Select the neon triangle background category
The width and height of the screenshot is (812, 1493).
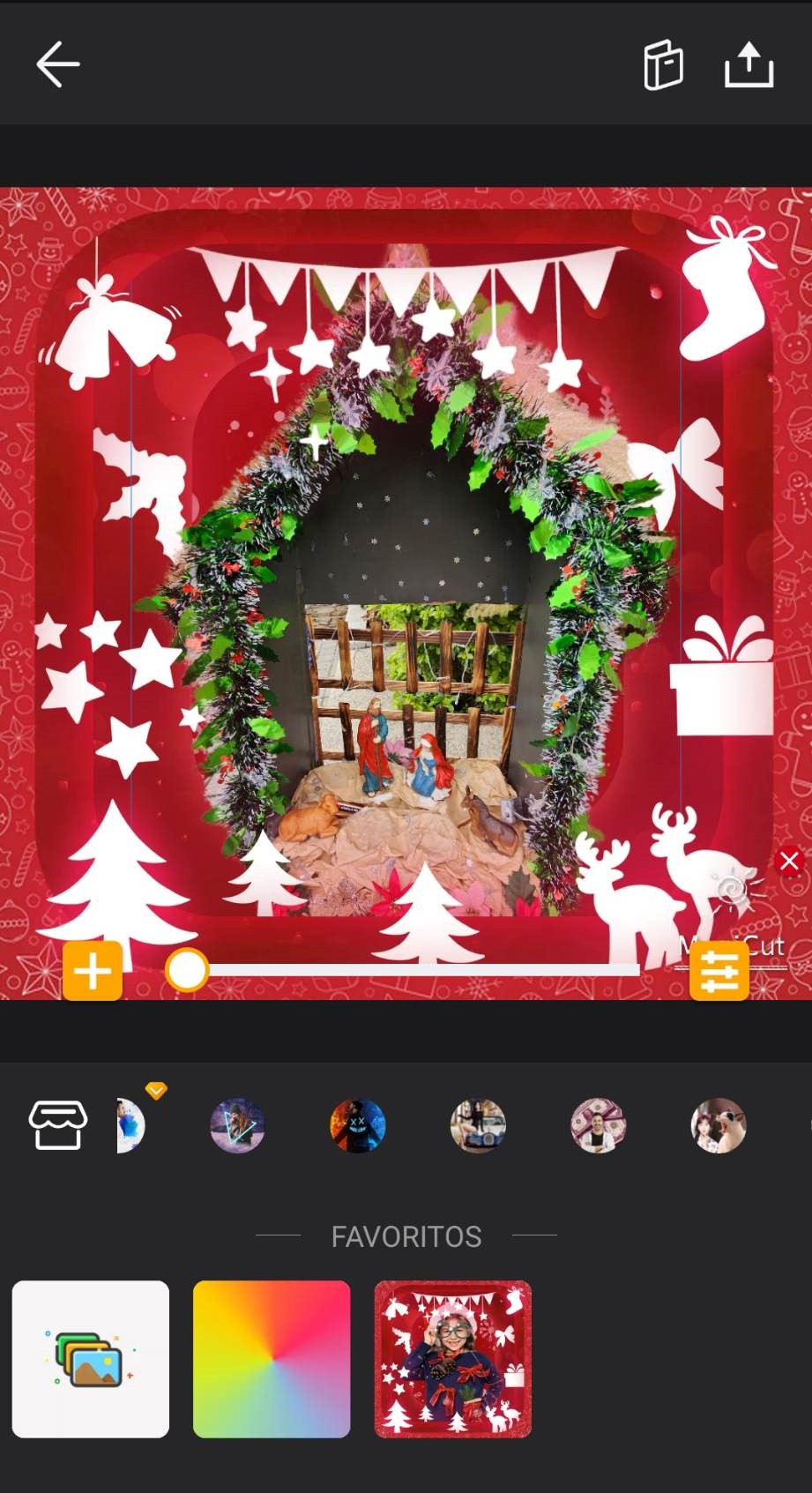pyautogui.click(x=237, y=1125)
